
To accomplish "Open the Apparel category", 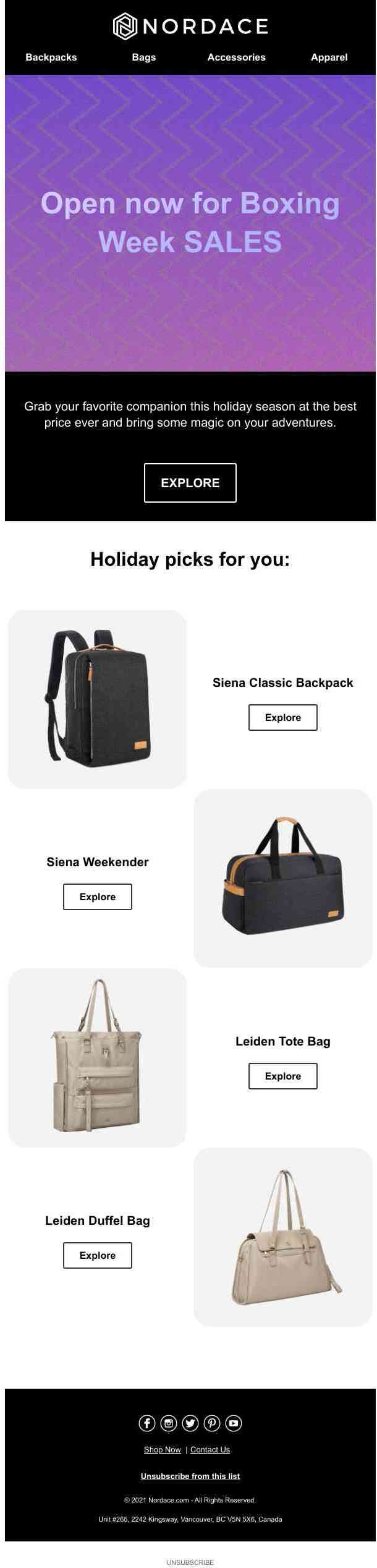I will [x=329, y=57].
